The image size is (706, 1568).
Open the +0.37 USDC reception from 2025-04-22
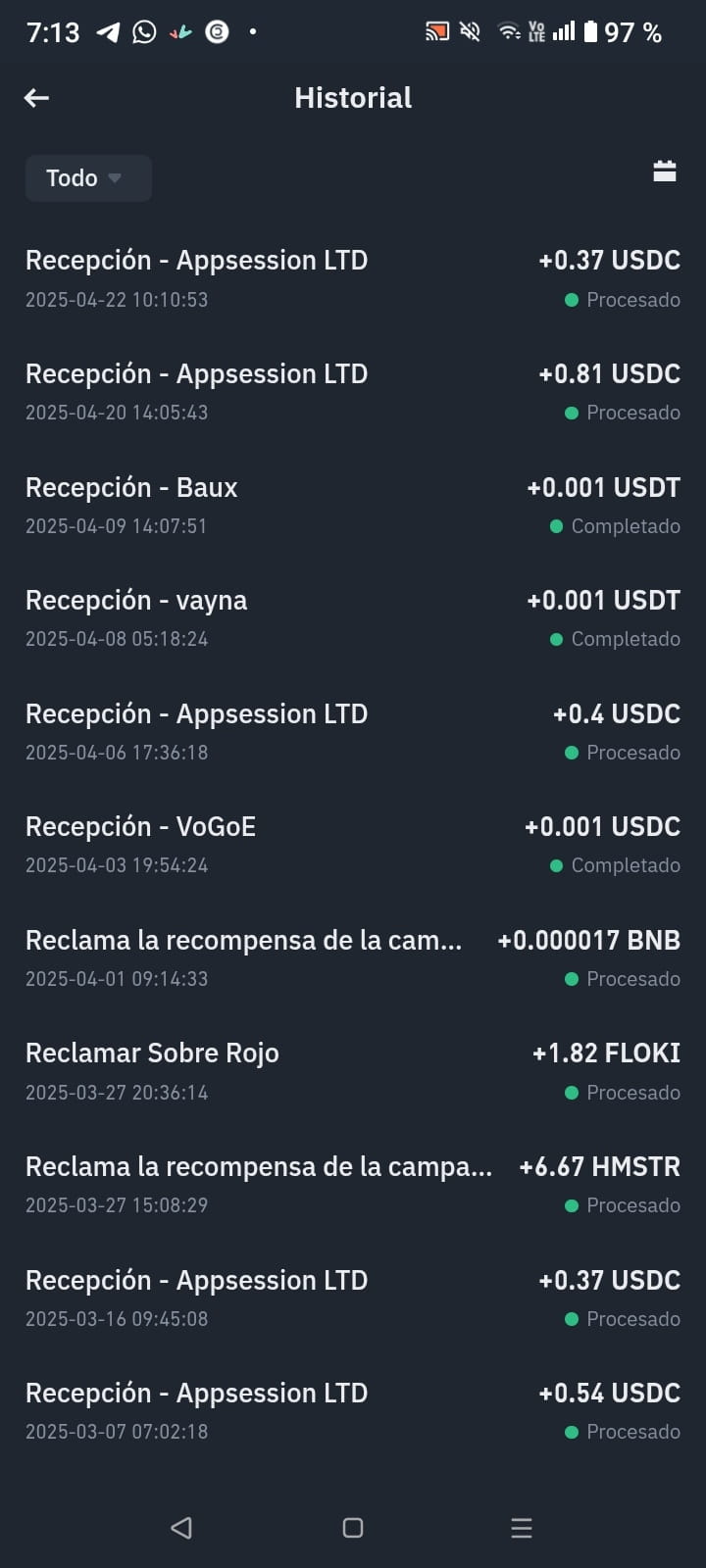(x=353, y=278)
